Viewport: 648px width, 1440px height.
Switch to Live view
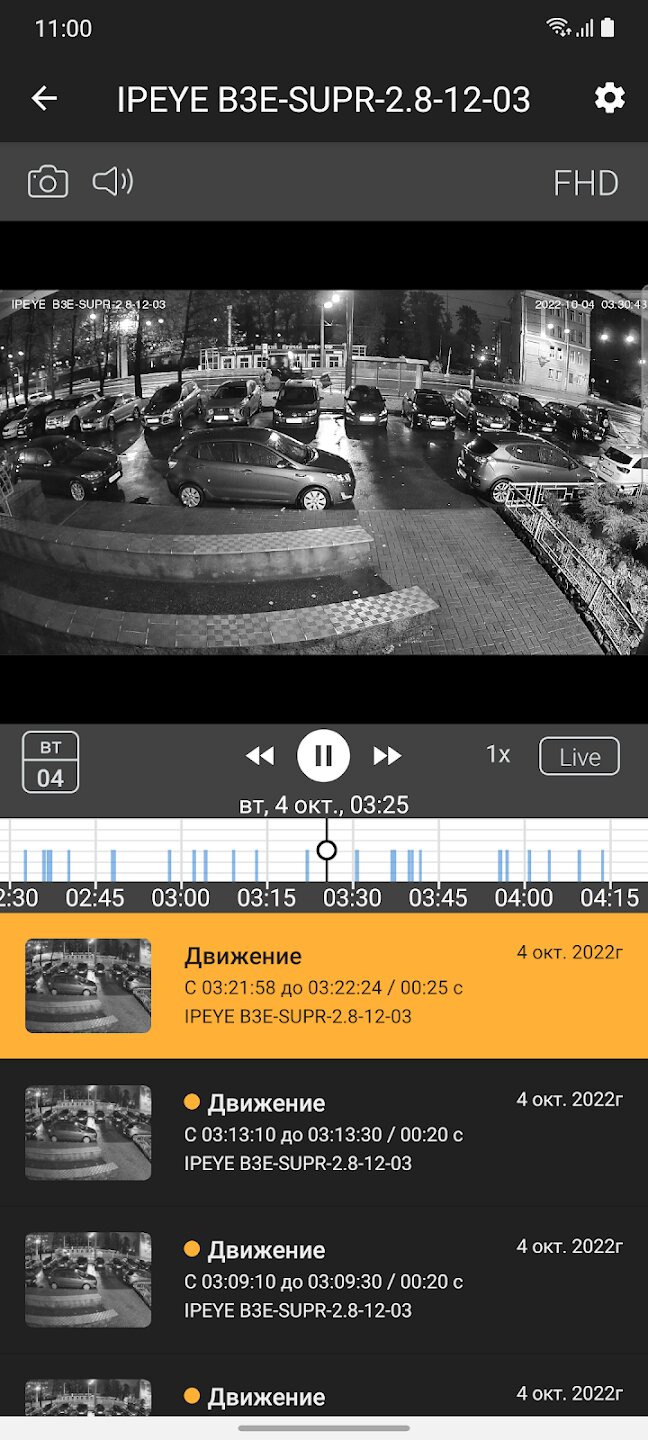579,757
